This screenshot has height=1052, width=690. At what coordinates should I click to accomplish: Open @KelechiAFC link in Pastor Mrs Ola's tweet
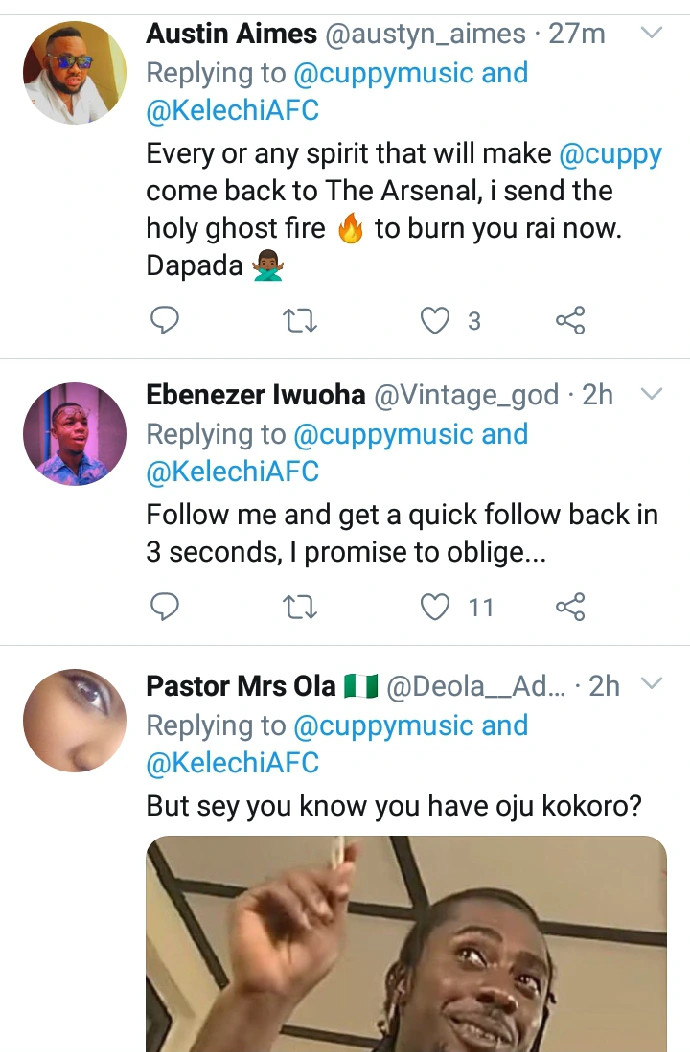[232, 762]
